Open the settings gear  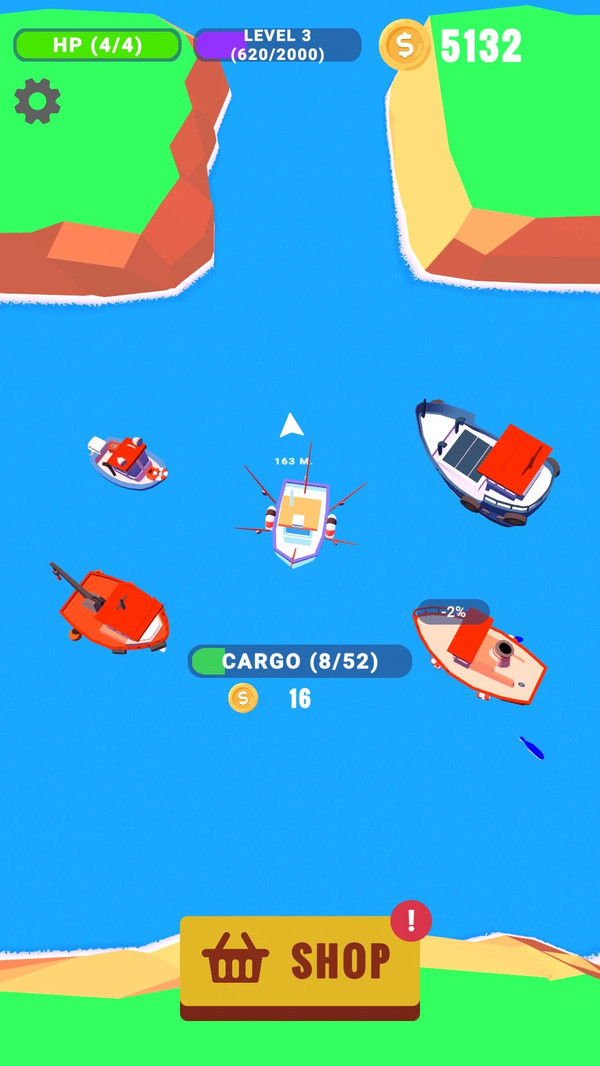tap(38, 101)
